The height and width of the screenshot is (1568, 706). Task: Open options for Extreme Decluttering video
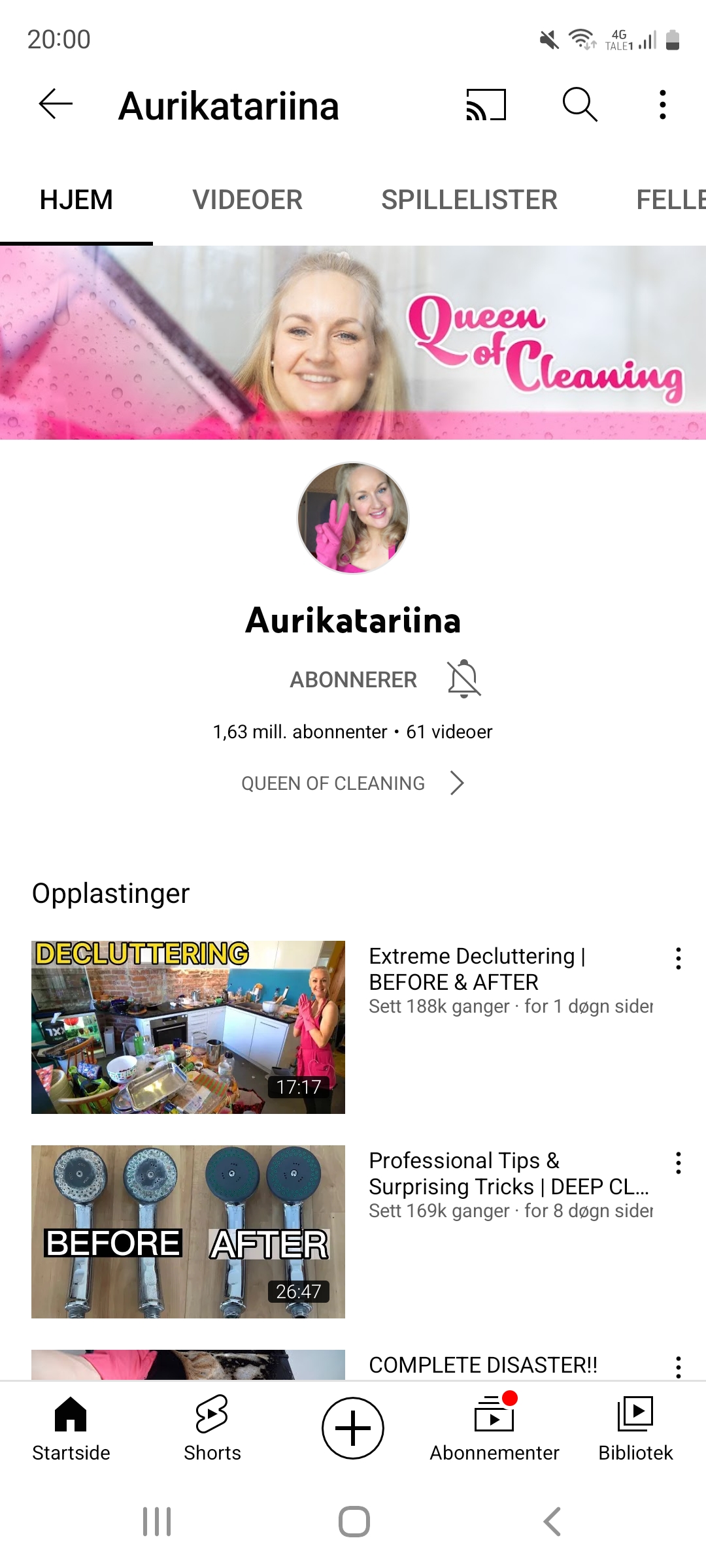coord(679,958)
